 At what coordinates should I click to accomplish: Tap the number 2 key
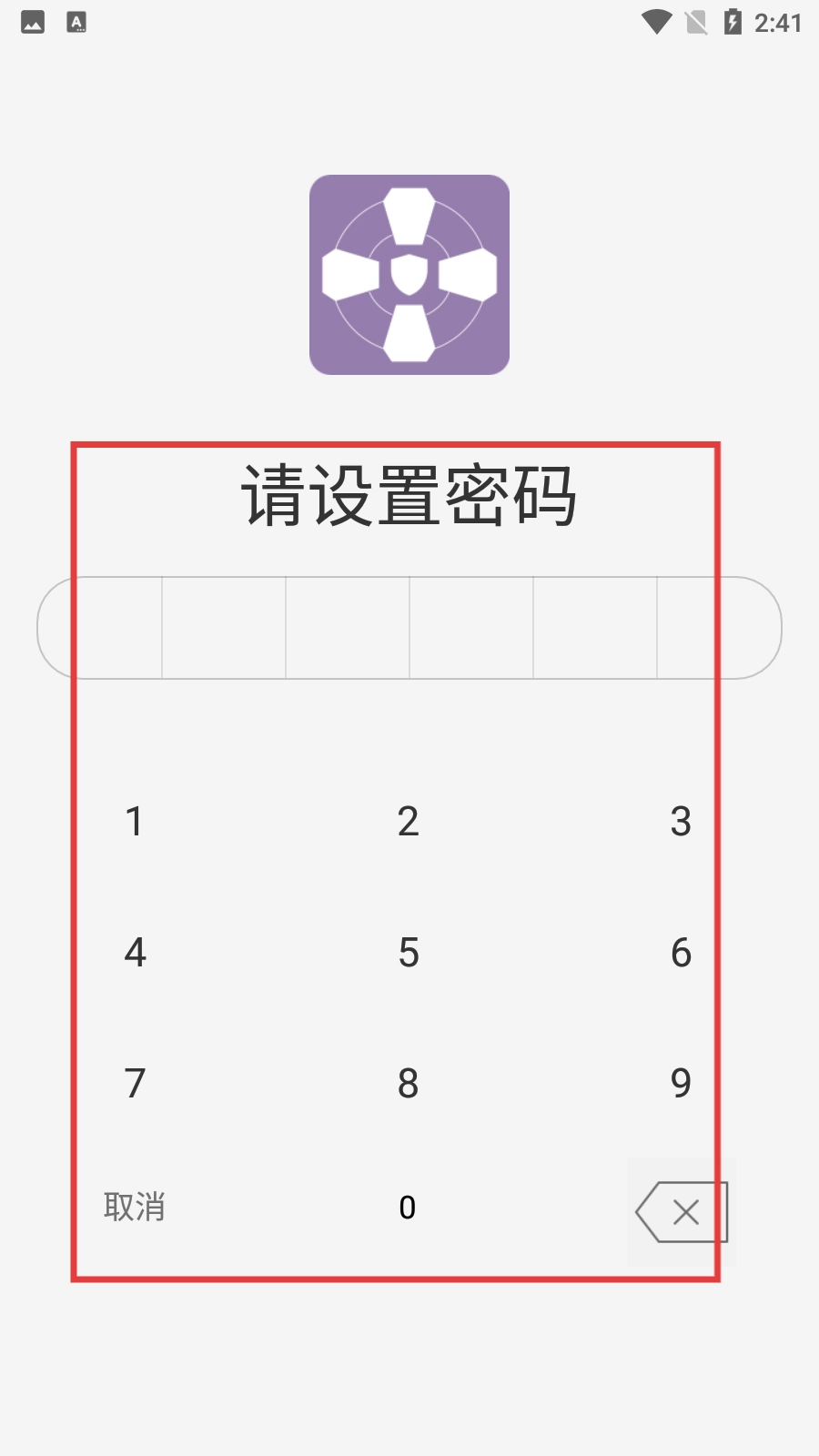pos(409,821)
